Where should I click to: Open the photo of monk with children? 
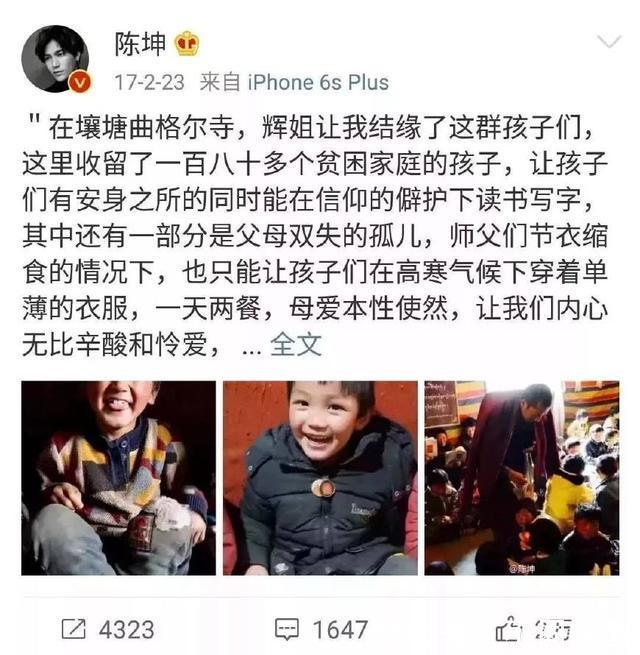pyautogui.click(x=521, y=477)
